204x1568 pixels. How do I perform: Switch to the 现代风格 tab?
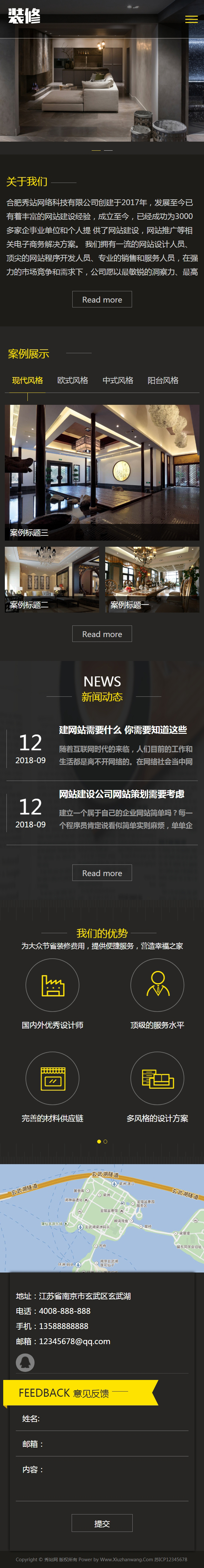pyautogui.click(x=27, y=380)
